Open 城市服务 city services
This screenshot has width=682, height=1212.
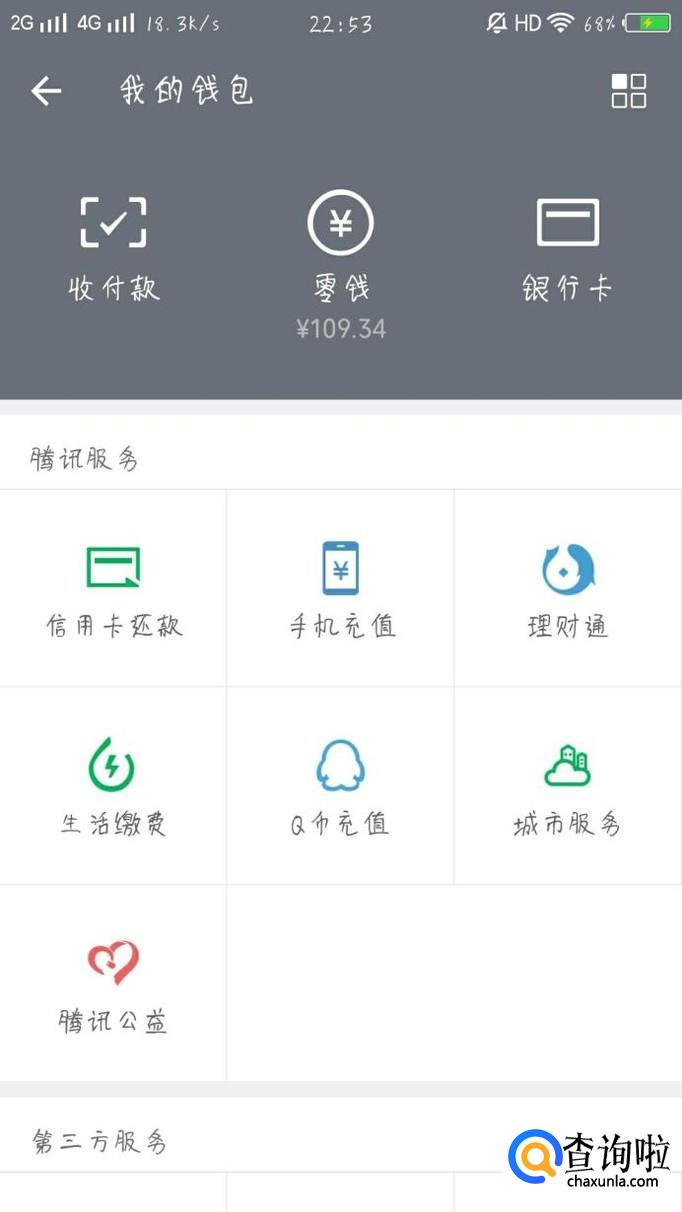(567, 786)
